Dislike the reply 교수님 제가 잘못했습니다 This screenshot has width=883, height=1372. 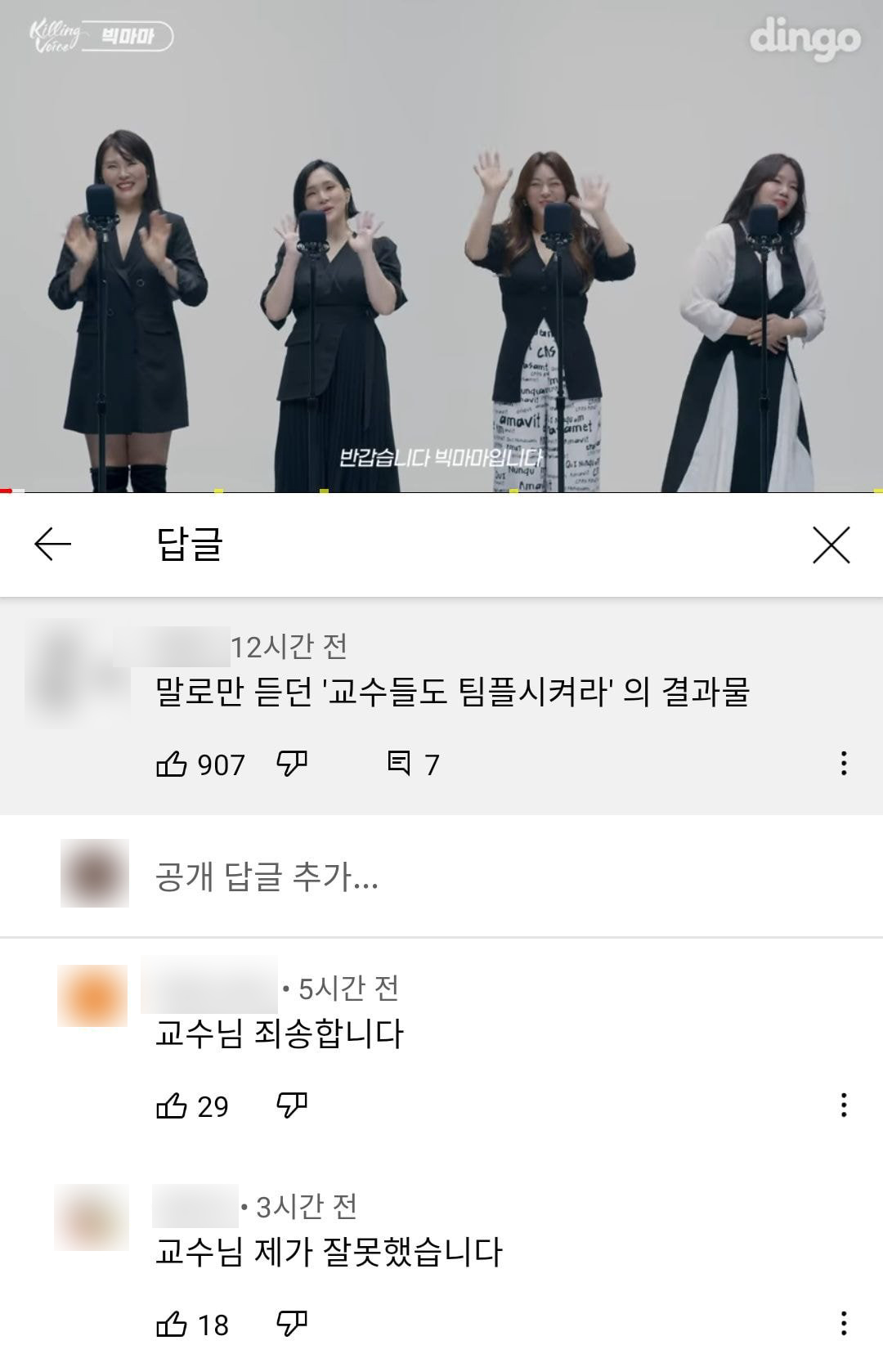[292, 1325]
